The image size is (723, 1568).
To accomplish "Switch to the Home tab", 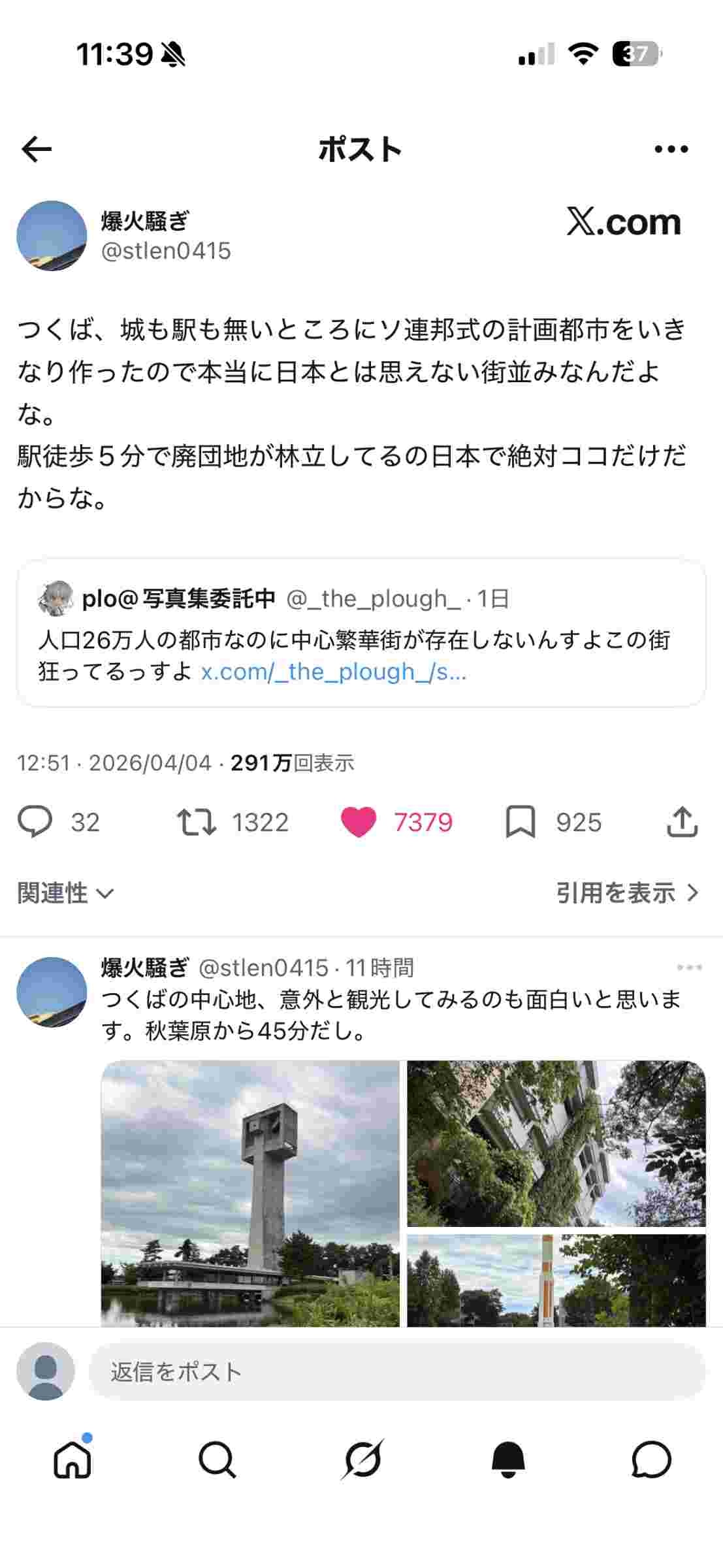I will click(x=72, y=1460).
